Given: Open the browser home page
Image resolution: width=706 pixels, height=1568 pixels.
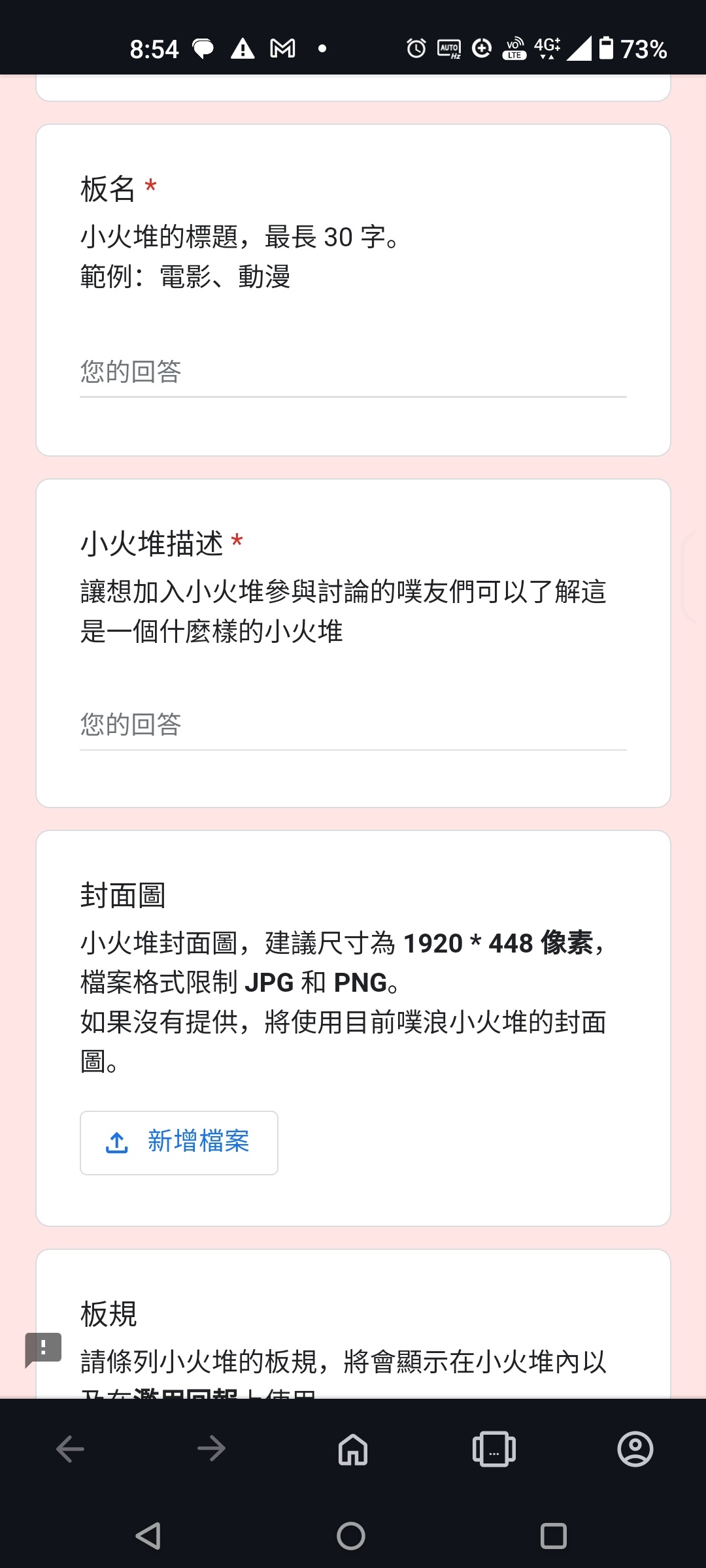Looking at the screenshot, I should pyautogui.click(x=353, y=1449).
